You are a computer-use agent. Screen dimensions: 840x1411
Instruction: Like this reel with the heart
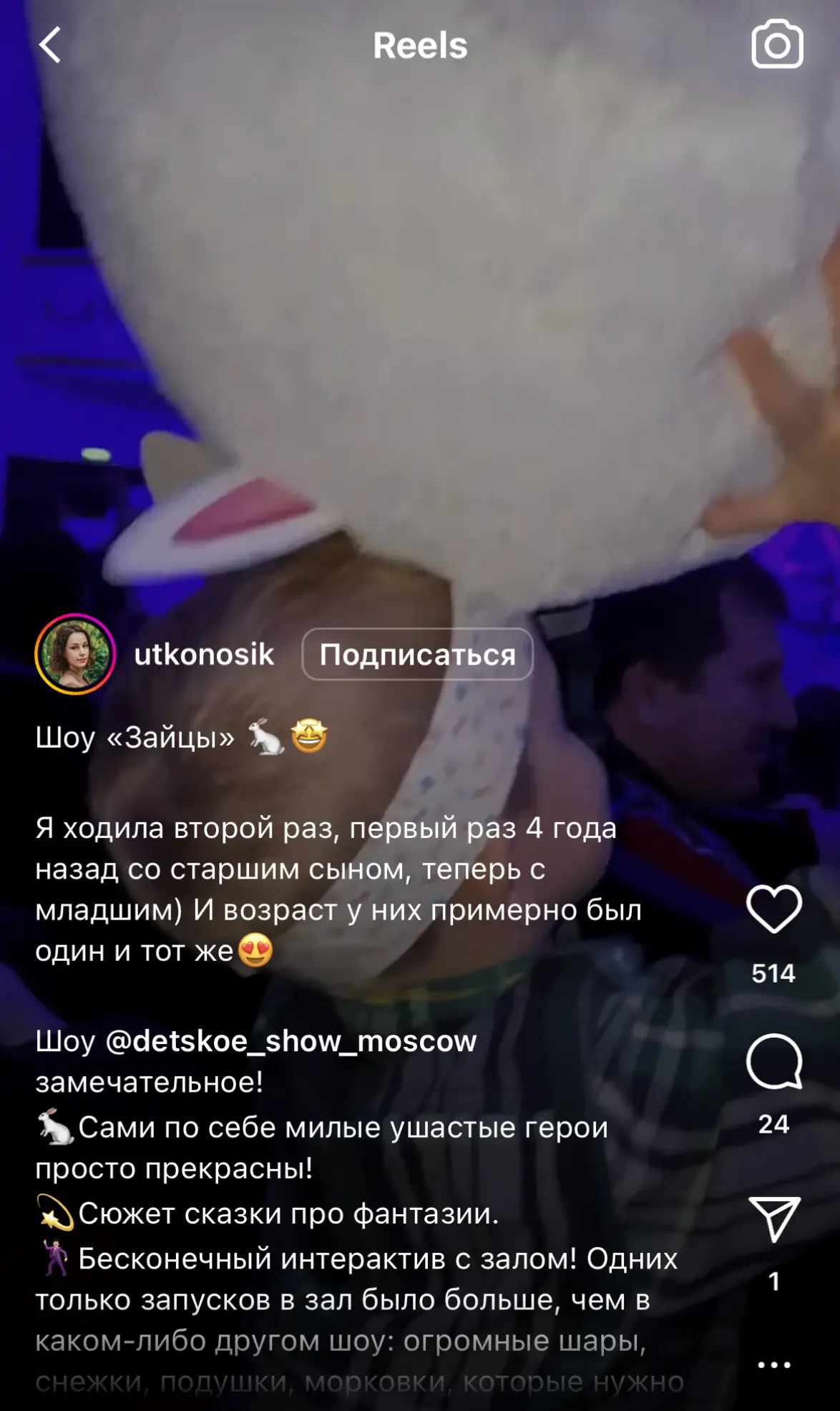(x=773, y=909)
